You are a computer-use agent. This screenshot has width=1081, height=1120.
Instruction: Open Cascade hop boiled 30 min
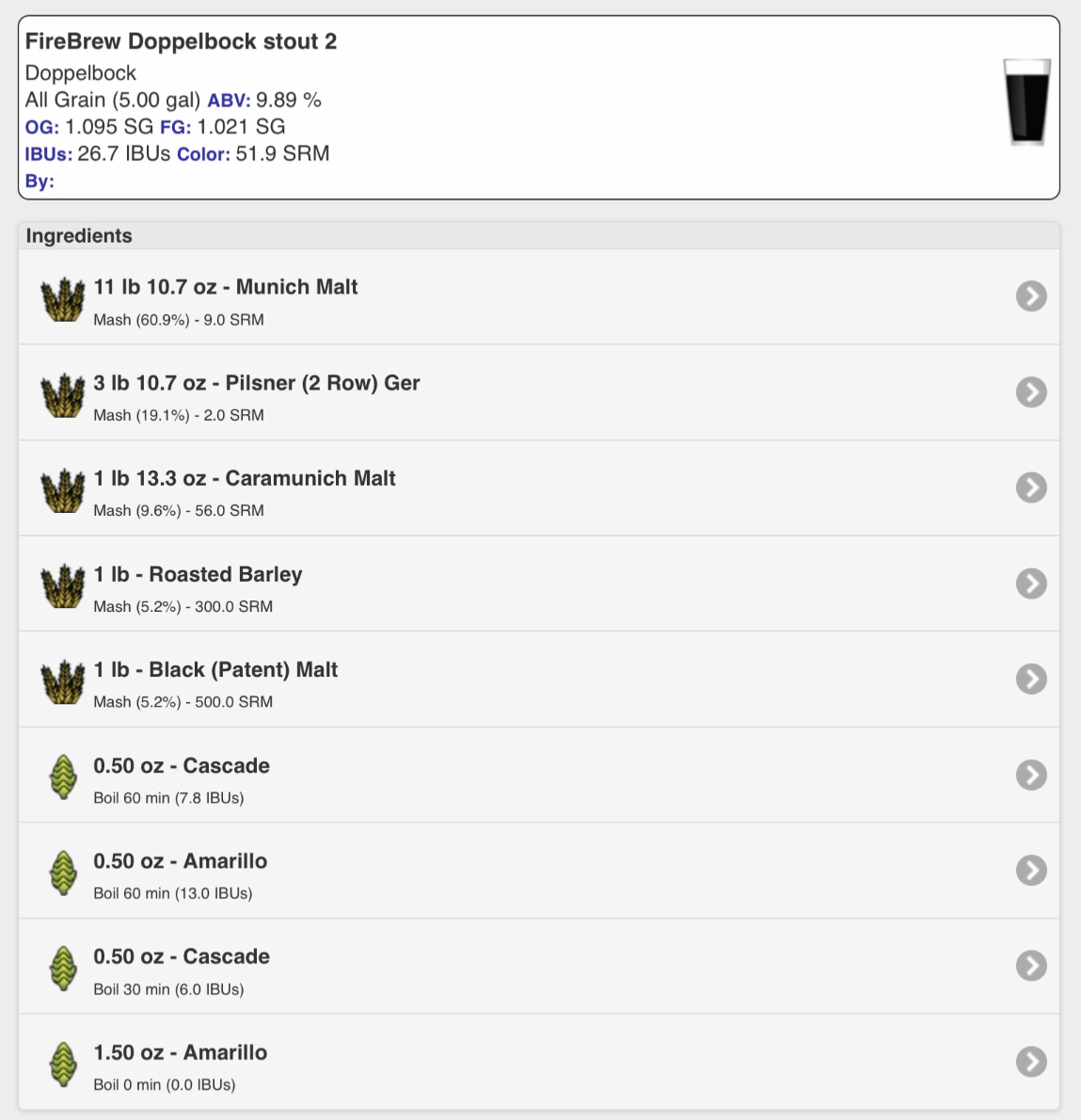point(538,967)
